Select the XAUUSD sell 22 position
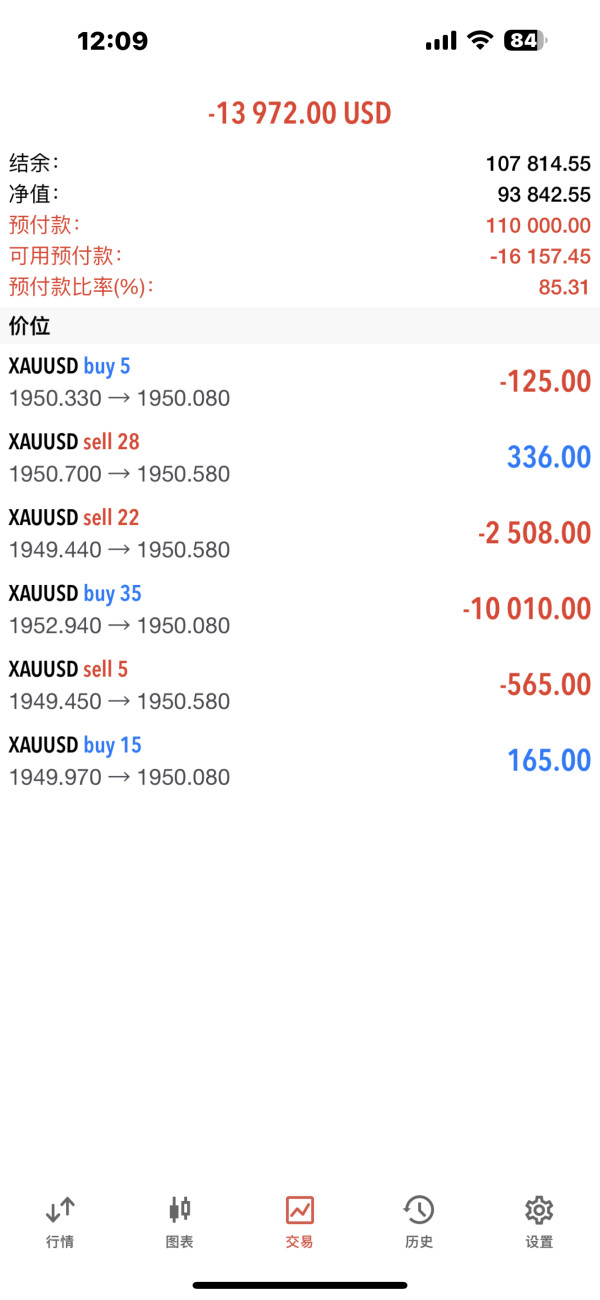Screen dimensions: 600x1300 pos(300,534)
